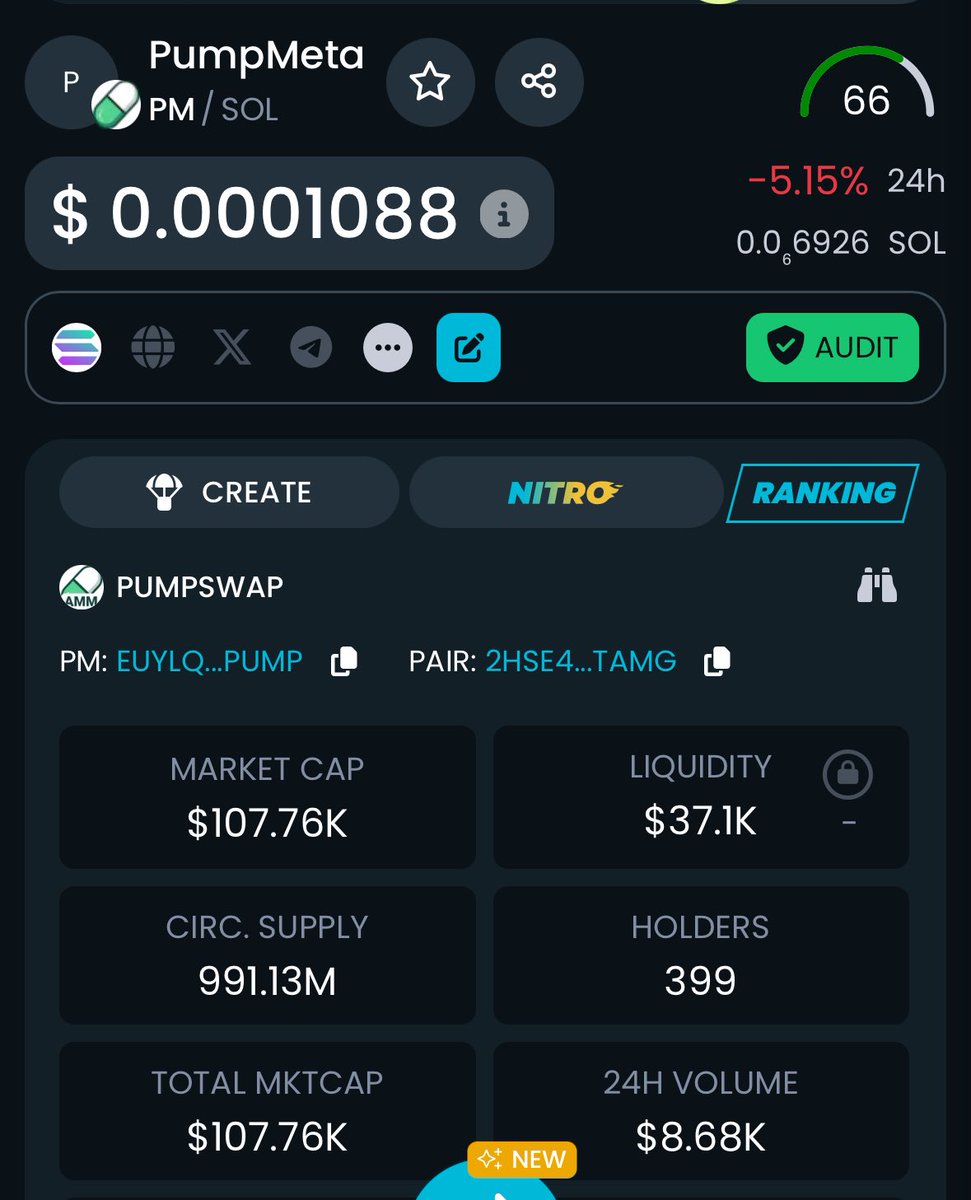This screenshot has height=1200, width=971.
Task: Open the token's X profile
Action: pos(232,348)
